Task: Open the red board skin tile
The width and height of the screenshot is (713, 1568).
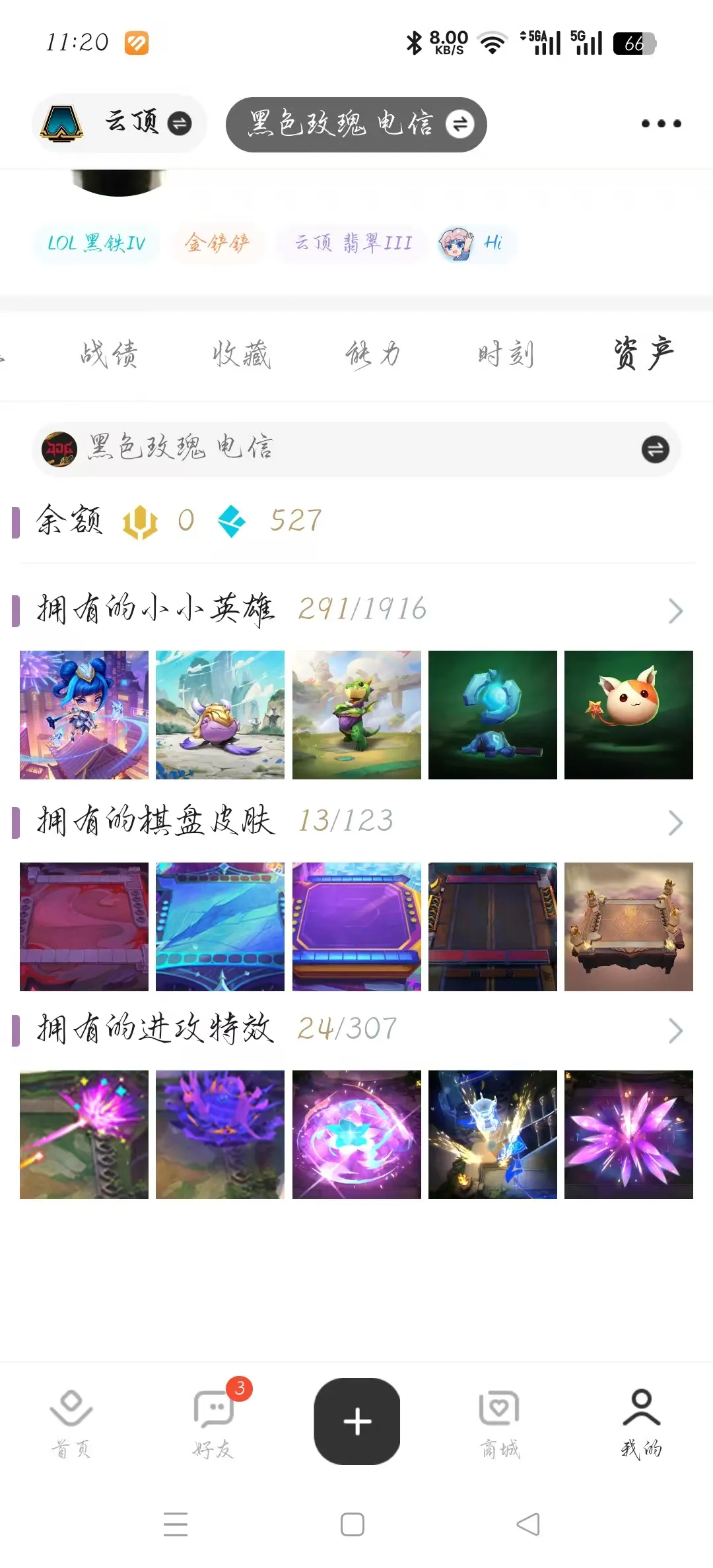Action: click(x=84, y=927)
